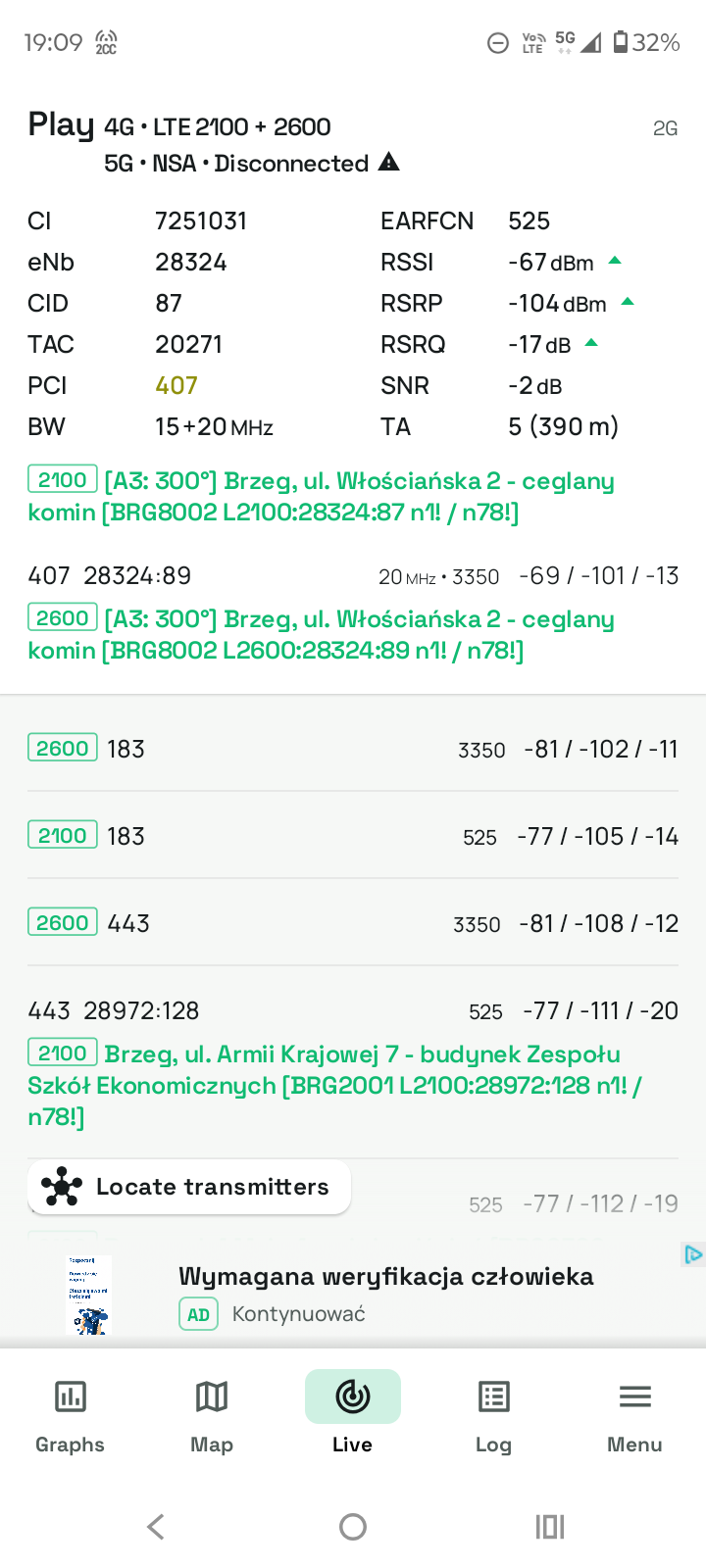
Task: Tap the ad choices icon on the banner
Action: coord(693,1254)
